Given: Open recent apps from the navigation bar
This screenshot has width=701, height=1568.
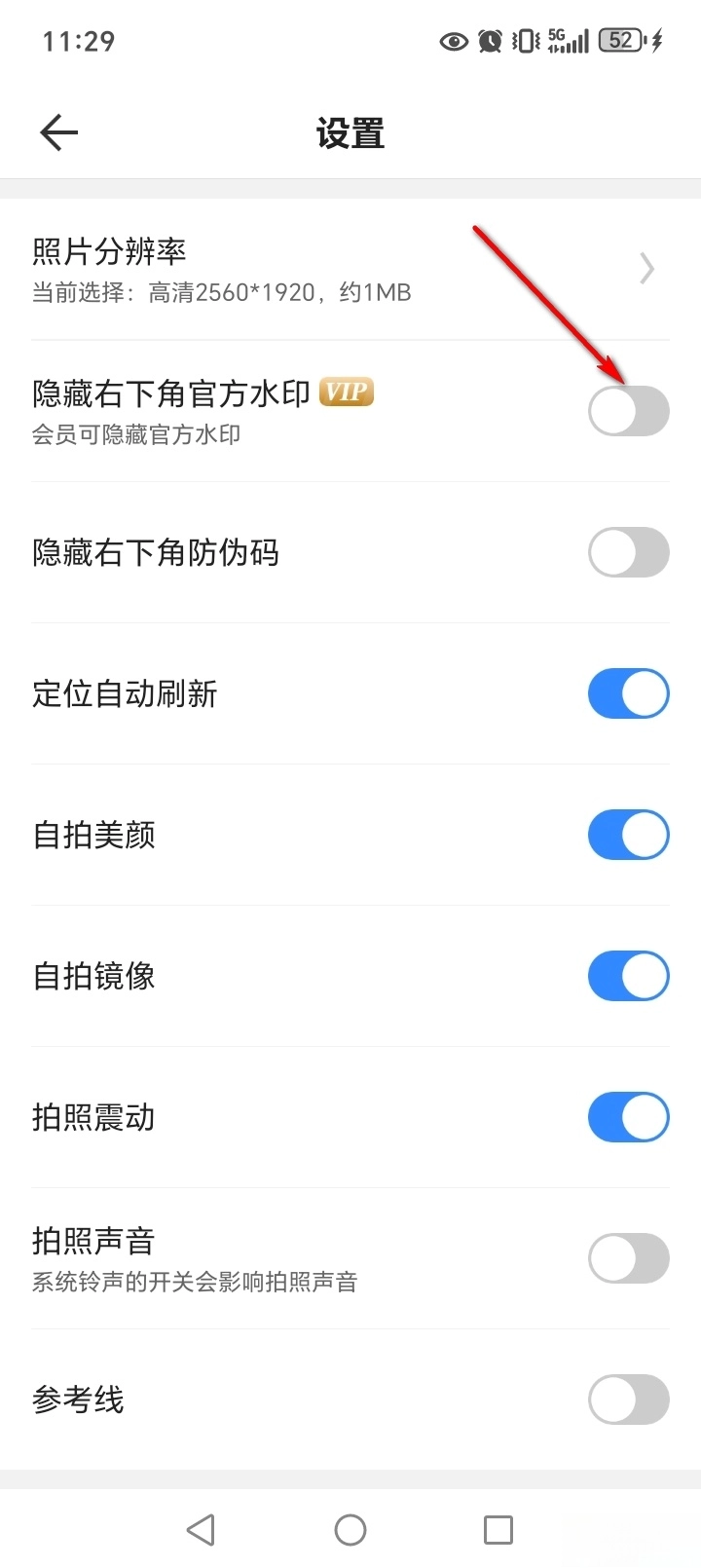Looking at the screenshot, I should click(x=498, y=1530).
